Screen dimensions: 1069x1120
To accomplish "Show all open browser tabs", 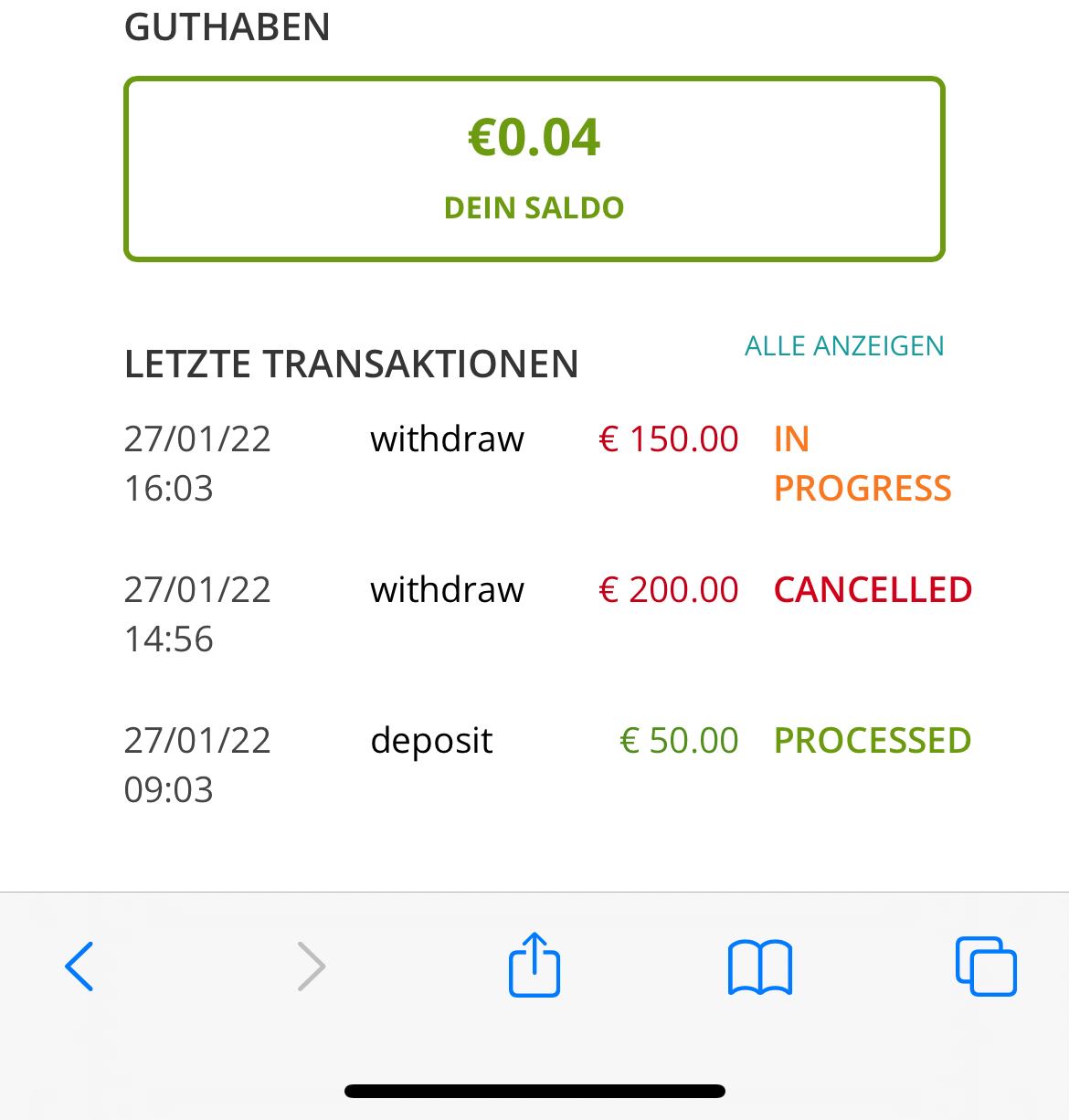I will (x=986, y=966).
